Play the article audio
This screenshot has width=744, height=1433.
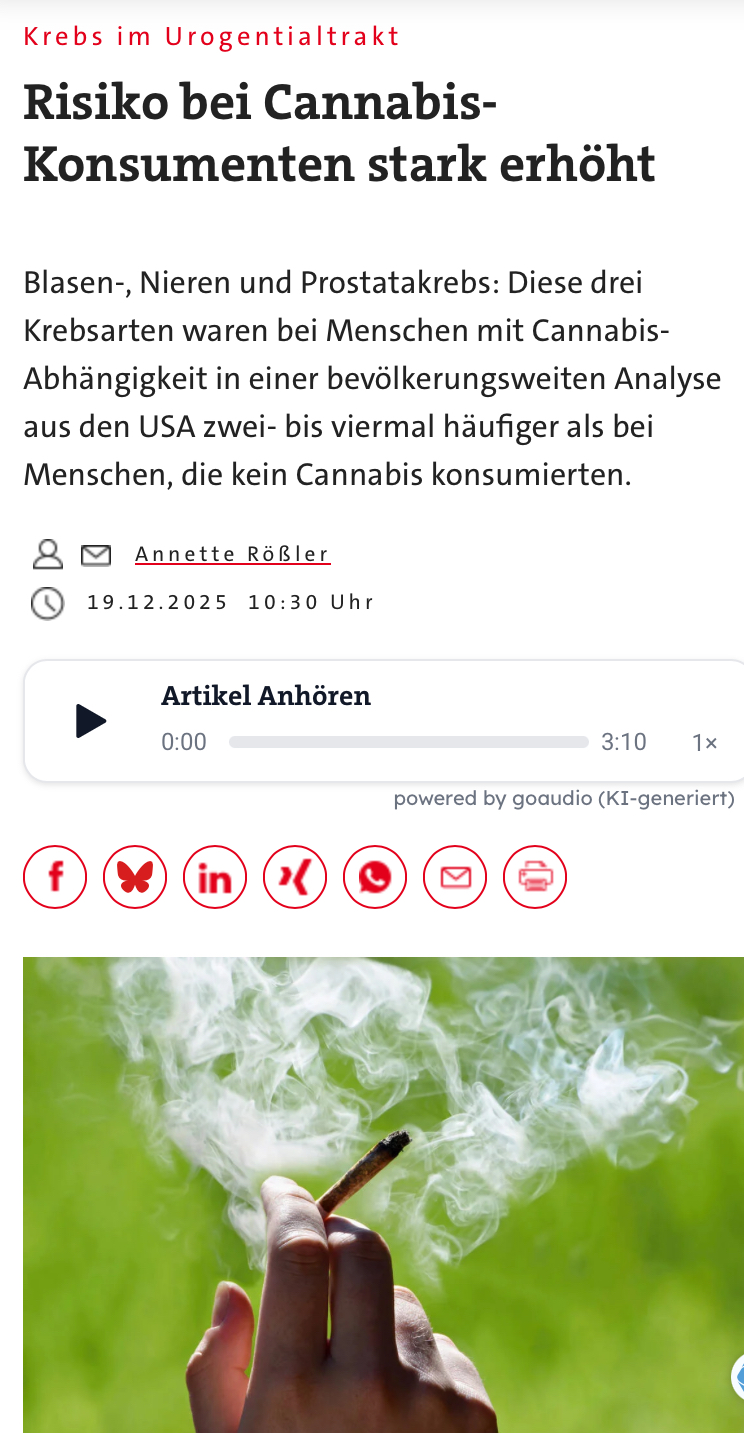(x=91, y=720)
